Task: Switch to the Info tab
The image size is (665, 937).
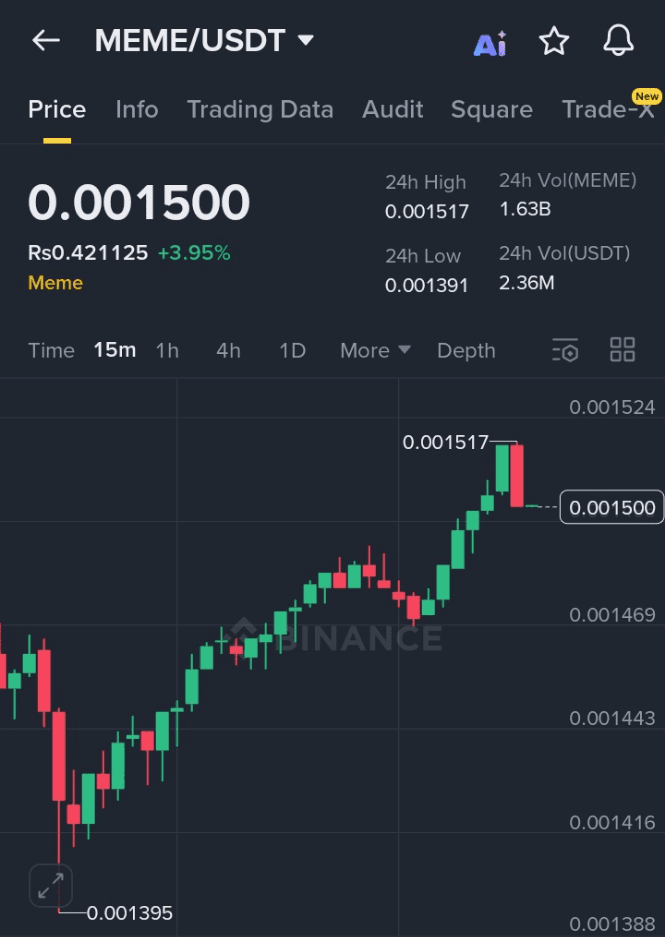Action: coord(137,110)
